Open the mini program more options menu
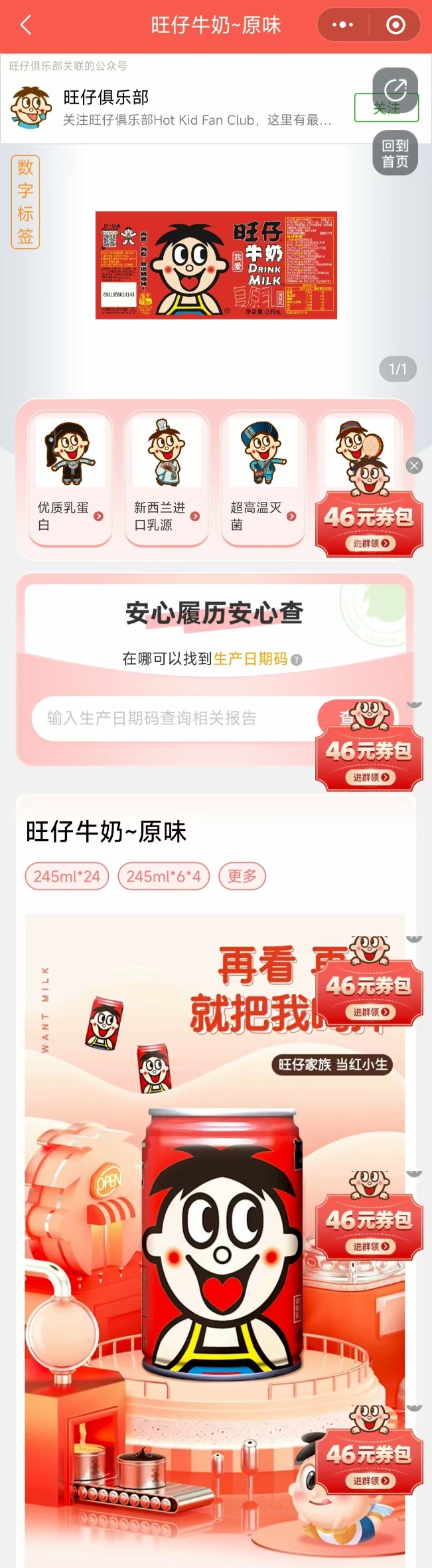The height and width of the screenshot is (1568, 432). click(x=342, y=25)
